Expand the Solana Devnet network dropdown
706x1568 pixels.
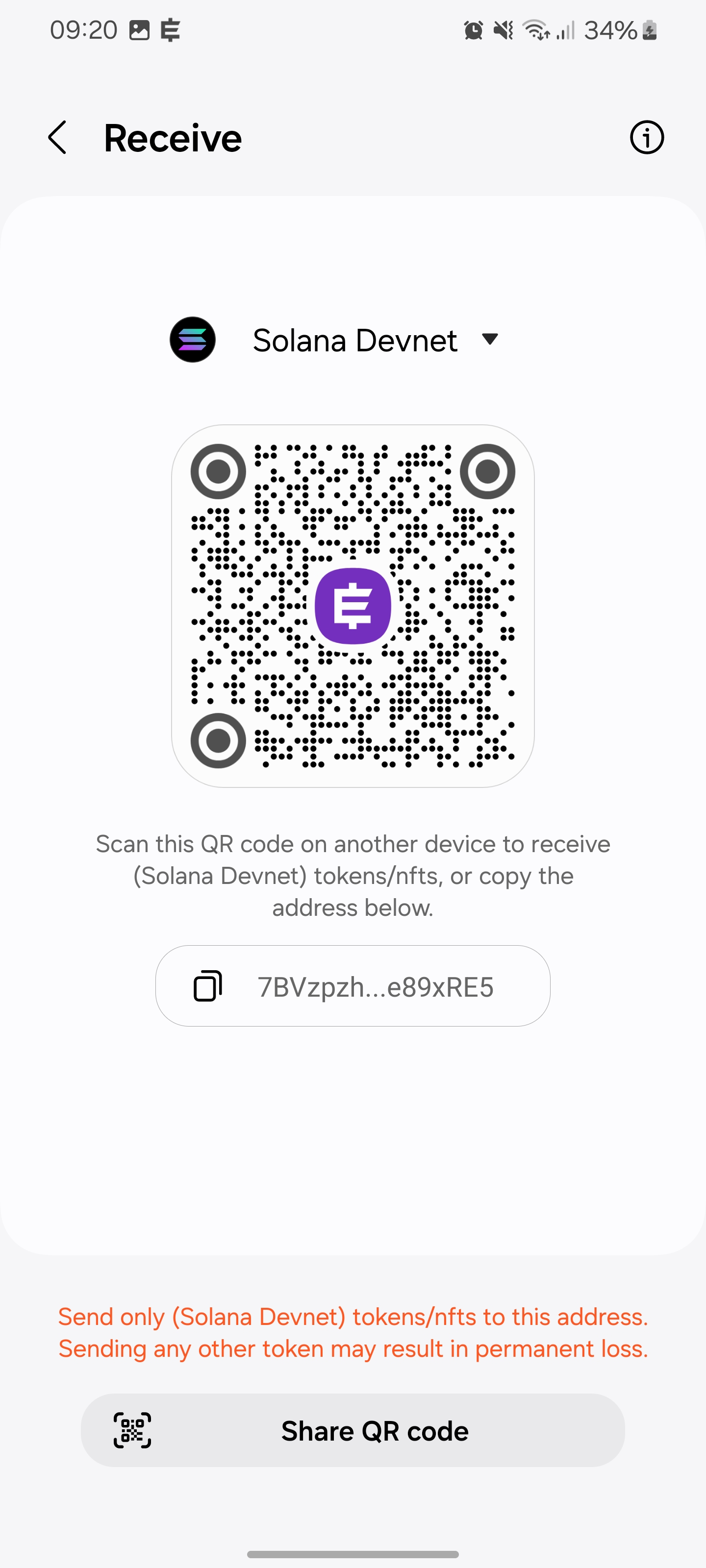tap(489, 340)
